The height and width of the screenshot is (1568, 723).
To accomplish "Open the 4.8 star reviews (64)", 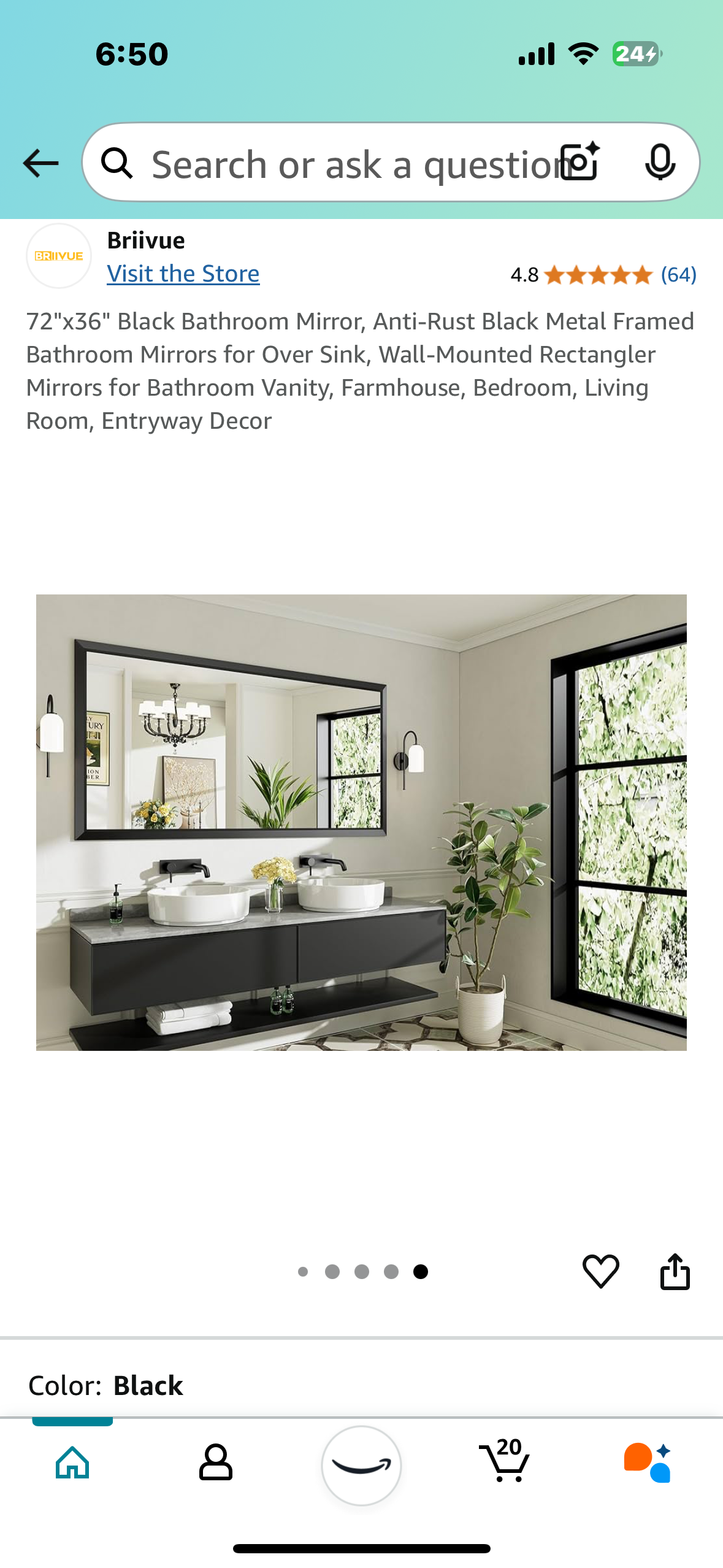I will 603,275.
